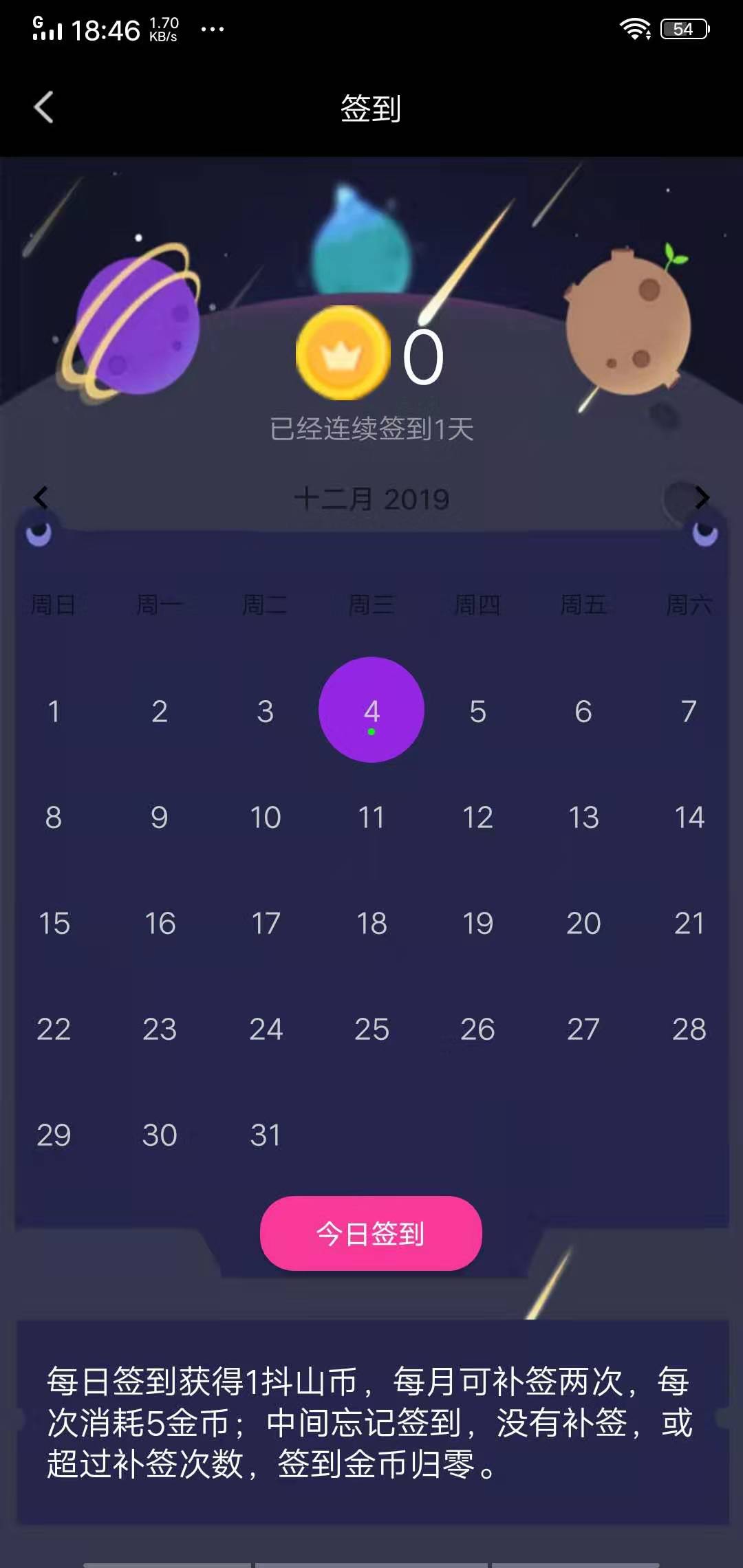Select date 31 in the calendar
The width and height of the screenshot is (743, 1568).
coord(266,1135)
